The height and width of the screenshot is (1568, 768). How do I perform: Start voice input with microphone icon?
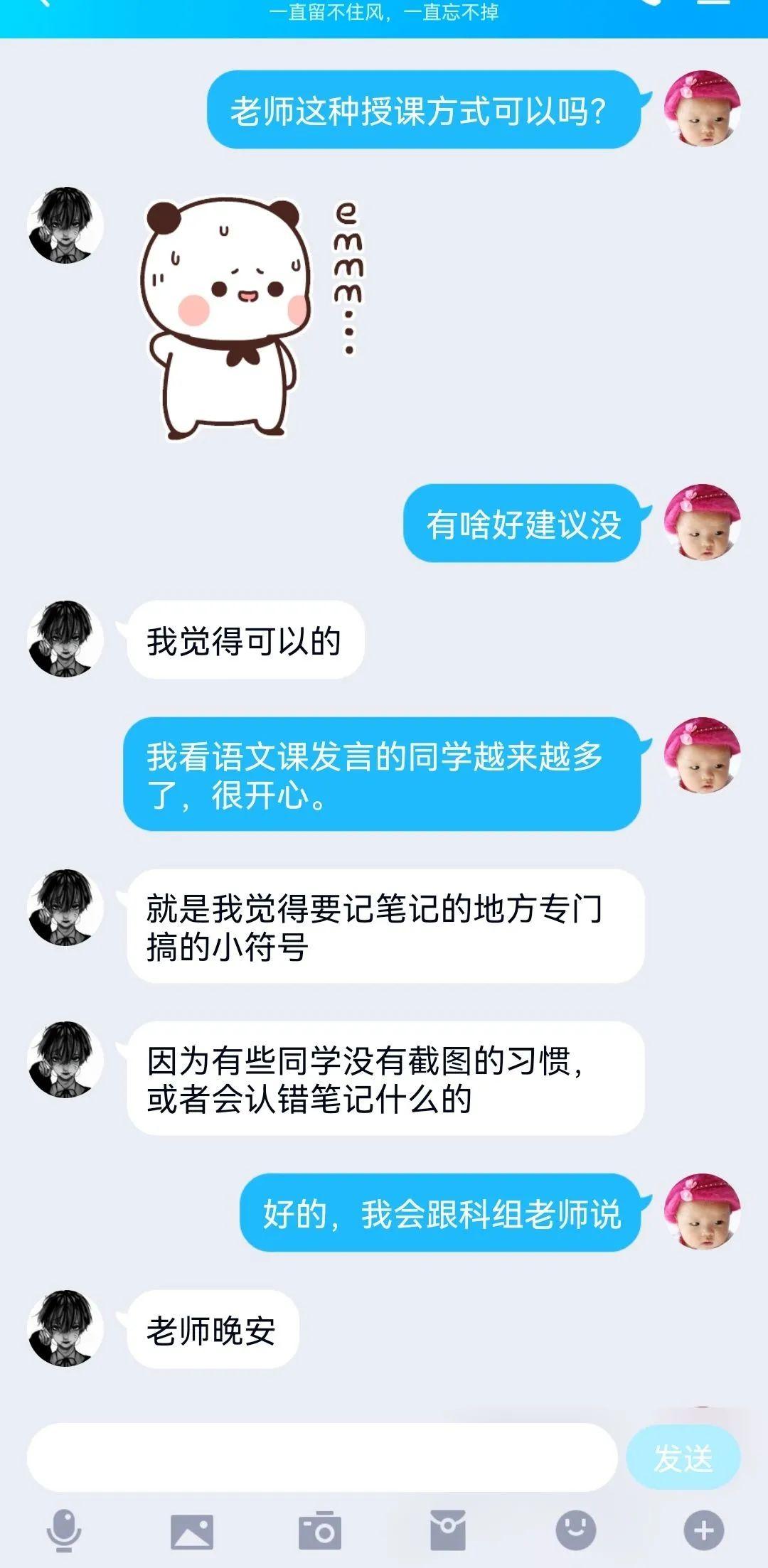[x=64, y=1530]
